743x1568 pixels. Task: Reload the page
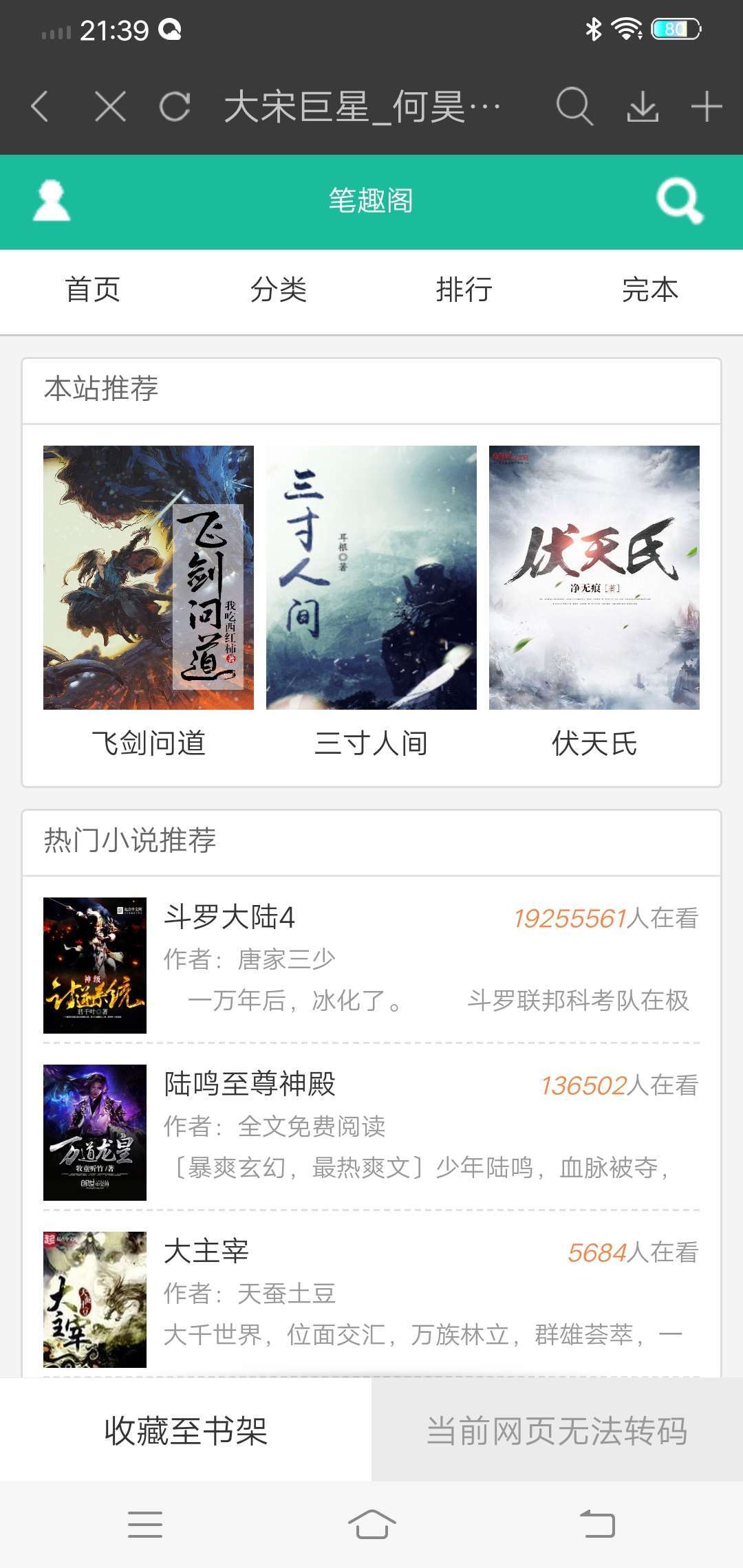[175, 107]
